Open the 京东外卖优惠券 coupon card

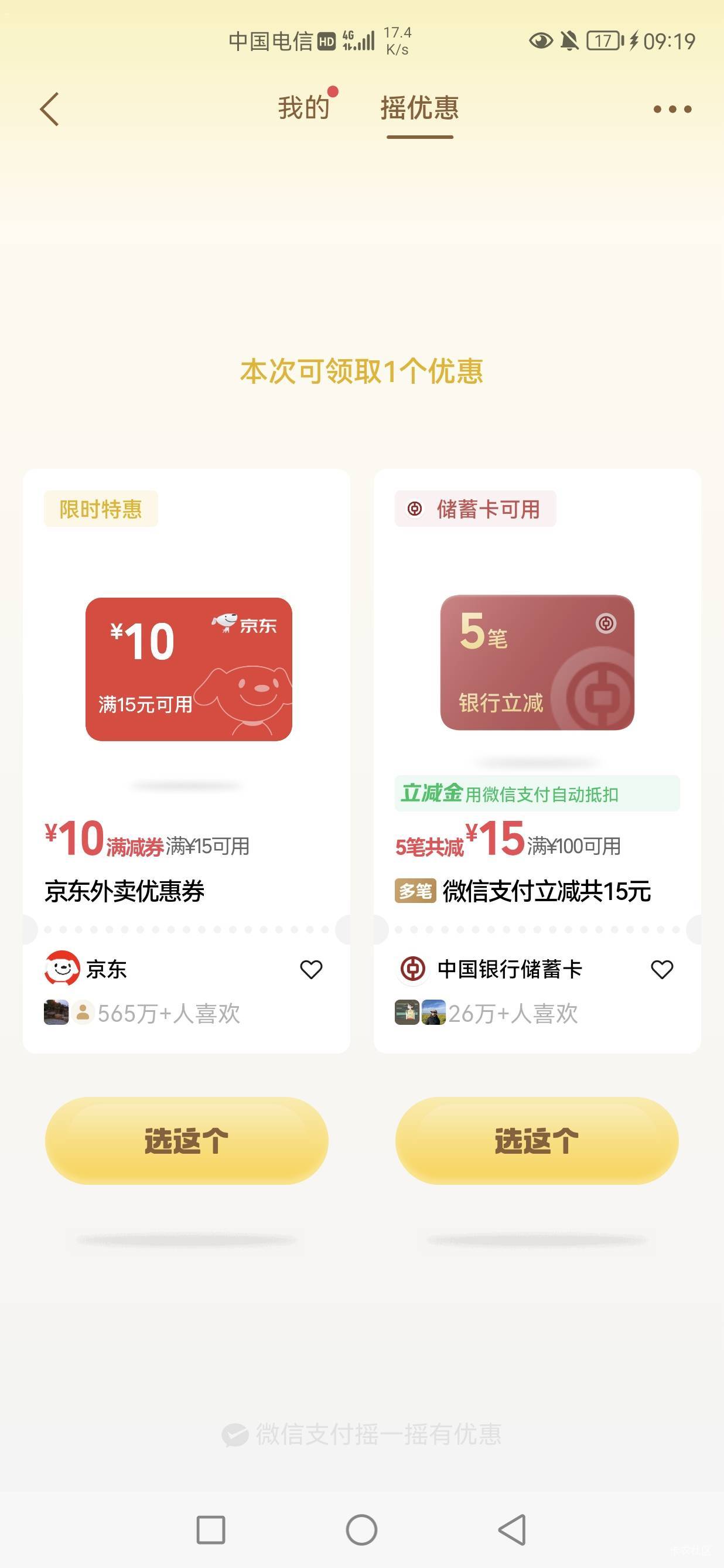[187, 761]
